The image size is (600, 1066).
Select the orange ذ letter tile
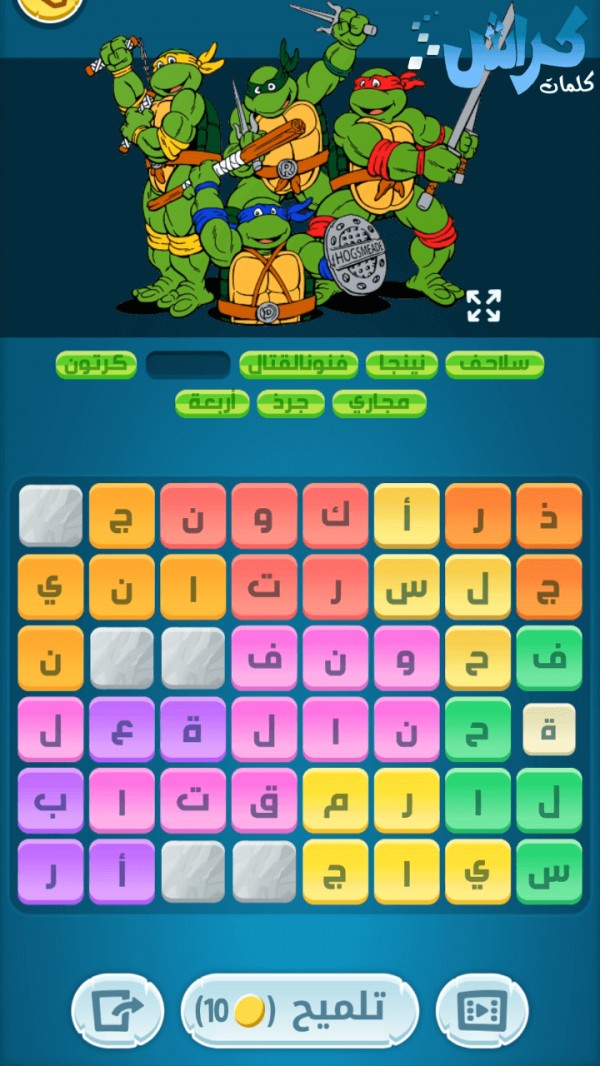pyautogui.click(x=549, y=516)
